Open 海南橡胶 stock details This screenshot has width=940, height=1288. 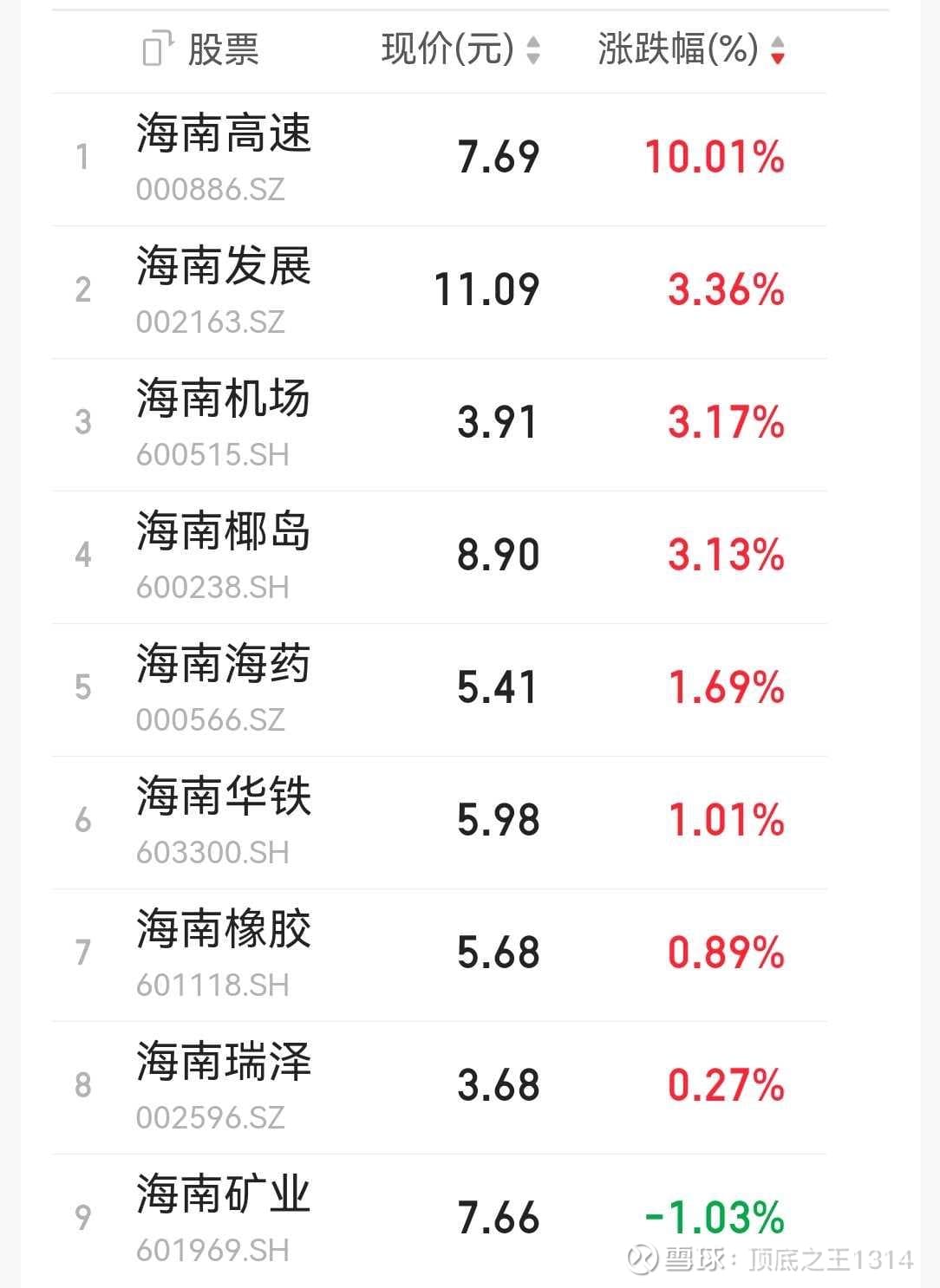click(x=224, y=931)
